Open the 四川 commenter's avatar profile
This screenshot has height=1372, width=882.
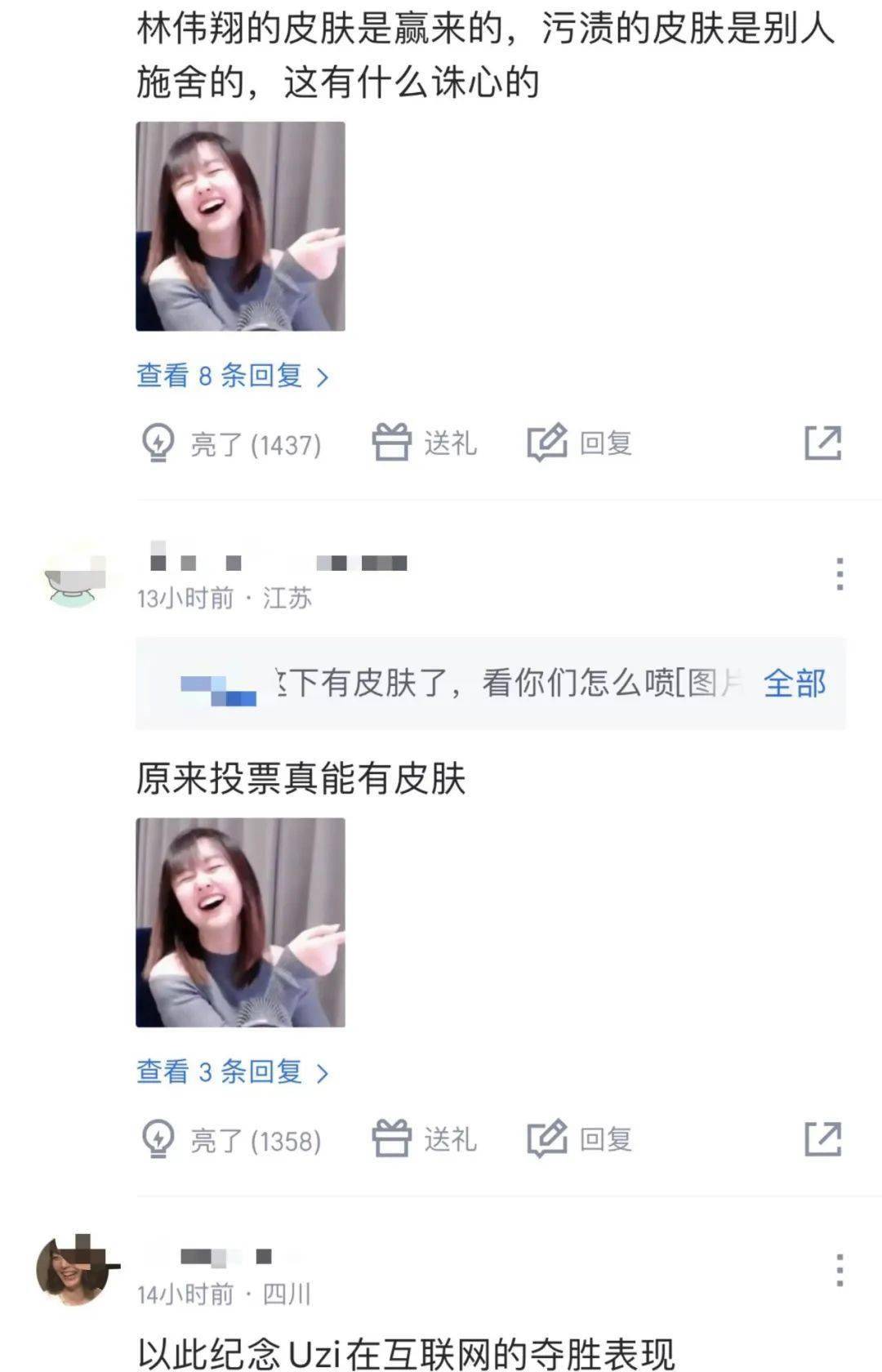[x=73, y=1271]
